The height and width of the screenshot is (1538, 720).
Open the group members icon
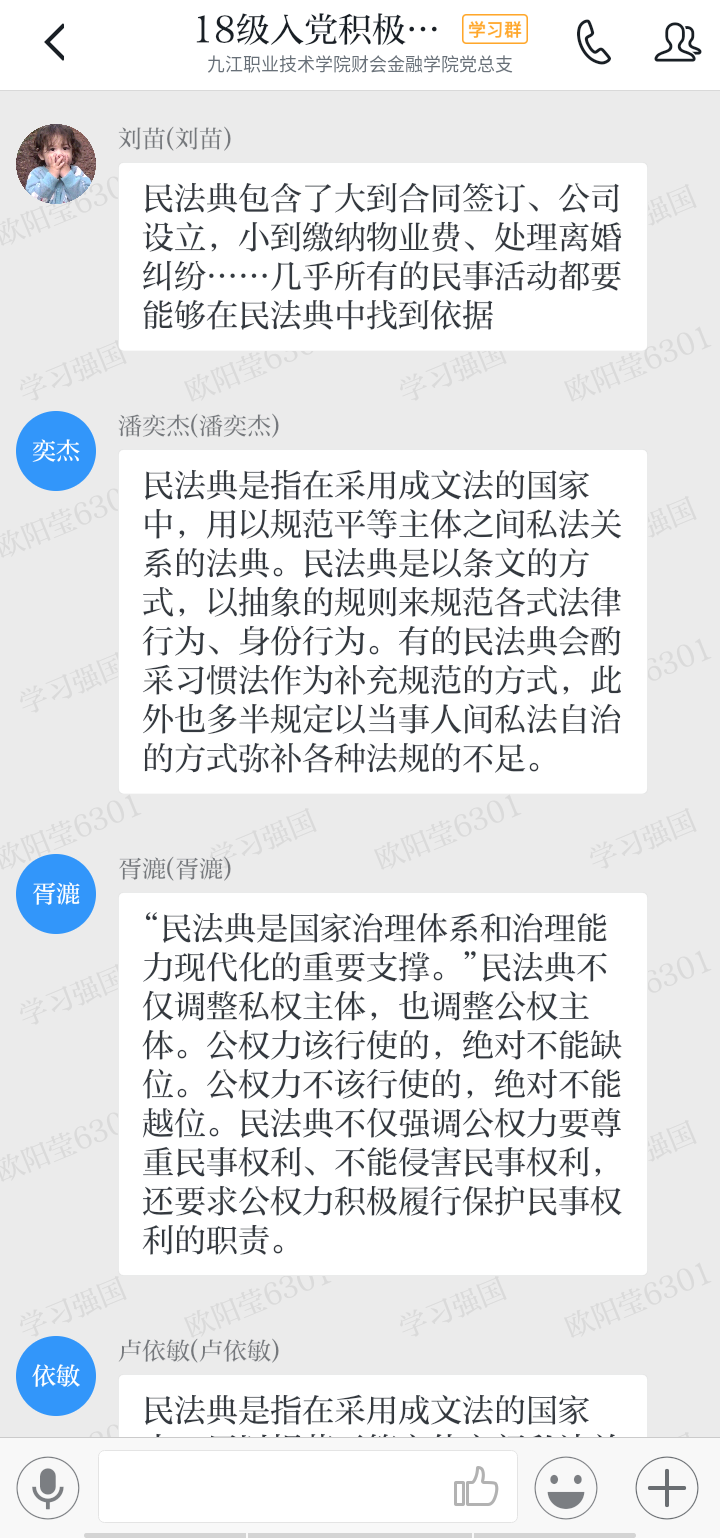coord(677,42)
